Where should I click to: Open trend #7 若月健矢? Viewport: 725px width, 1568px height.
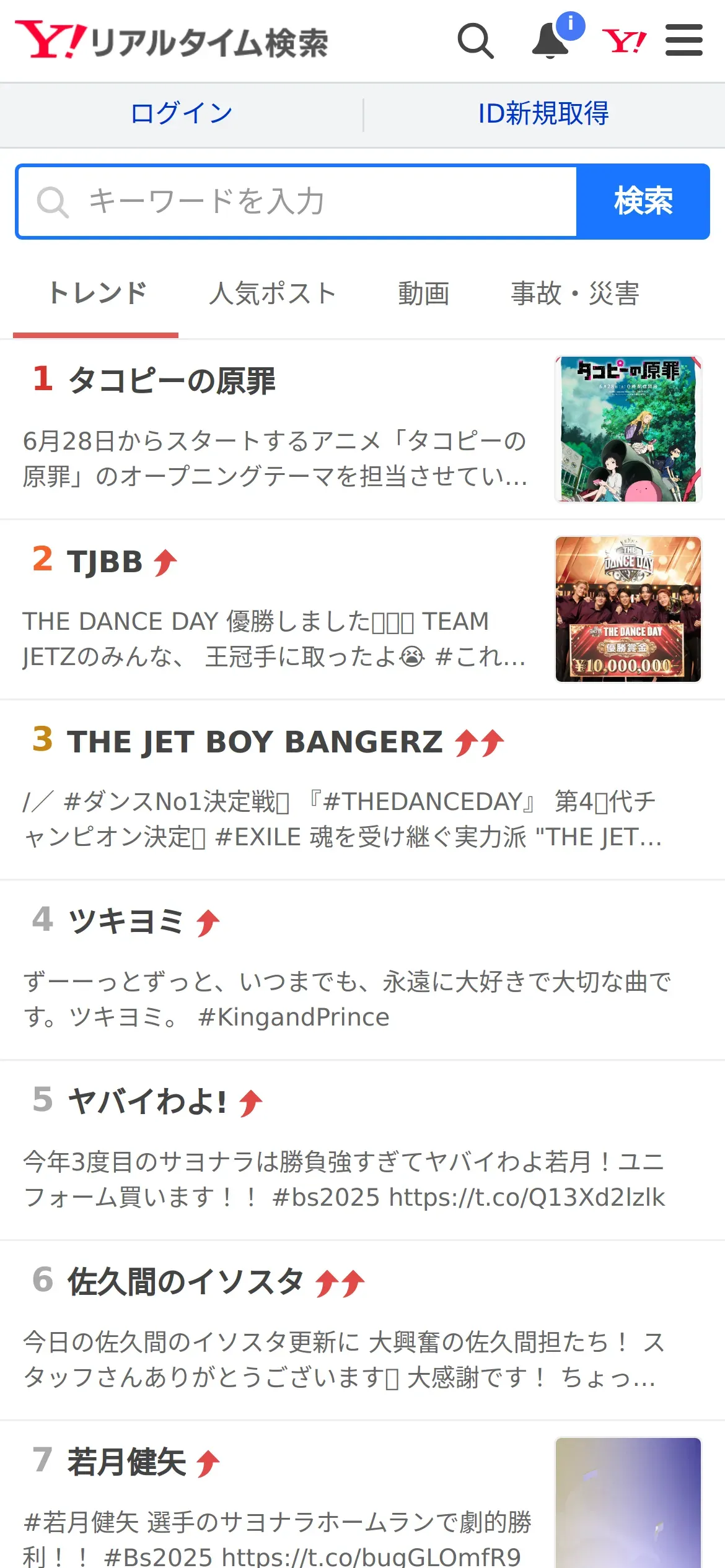127,1463
